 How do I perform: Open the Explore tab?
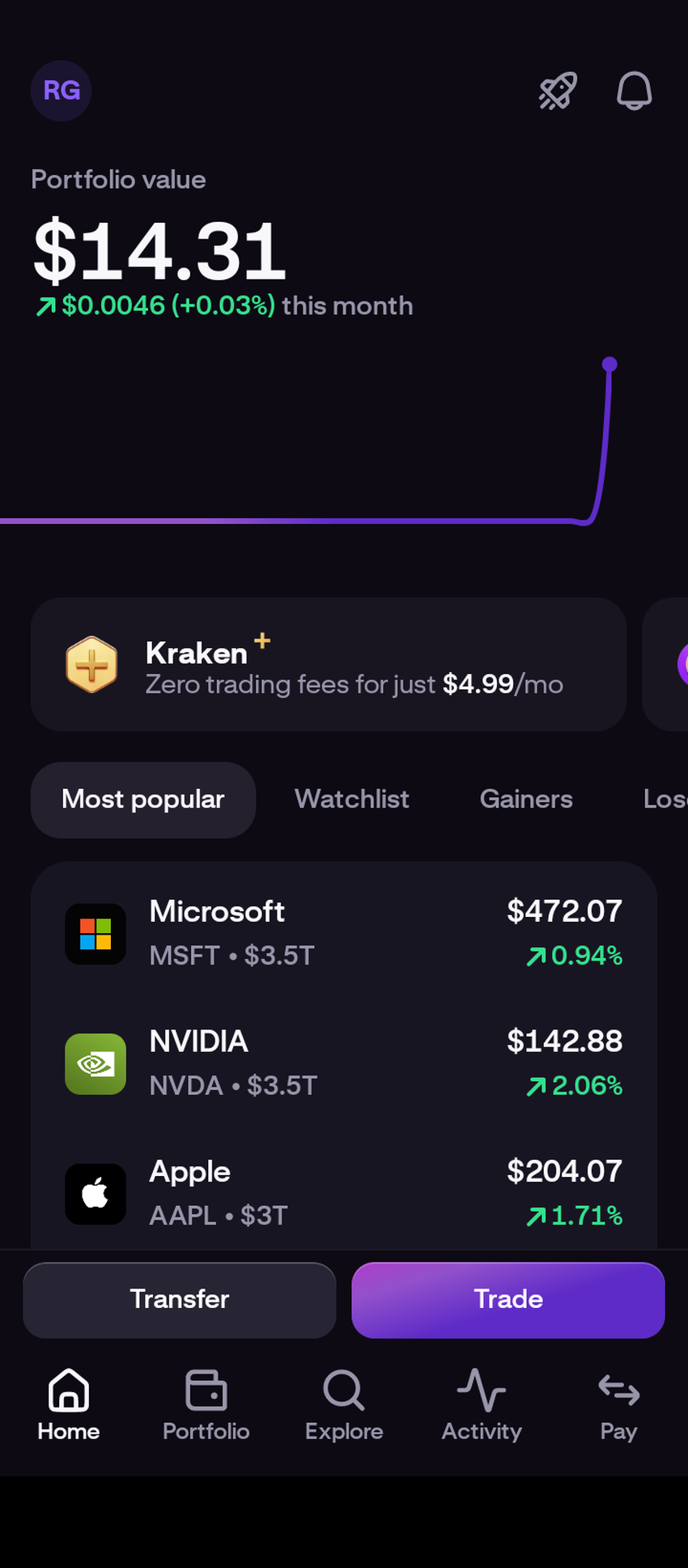point(344,1405)
